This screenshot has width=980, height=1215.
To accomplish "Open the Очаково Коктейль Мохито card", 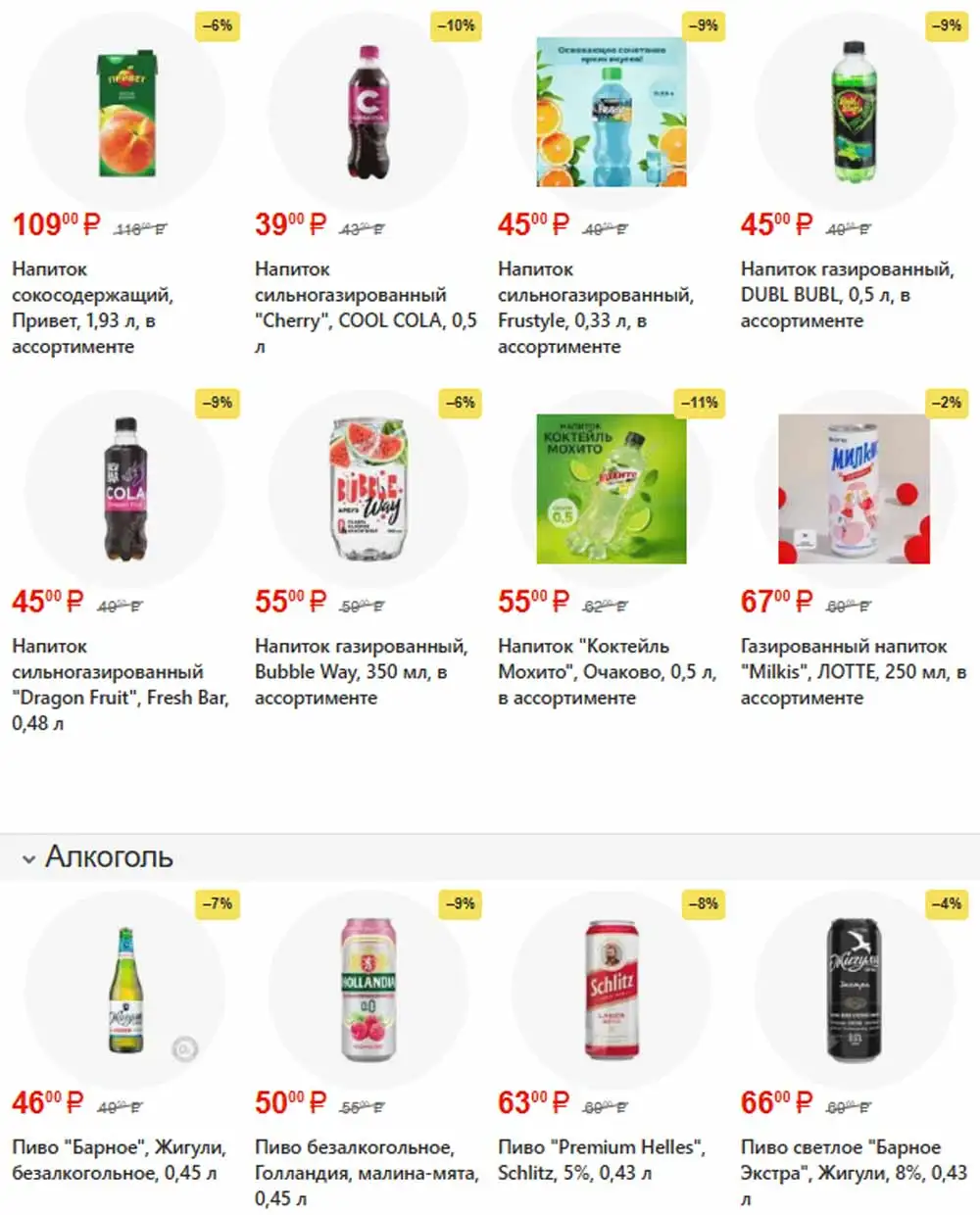I will [x=611, y=489].
